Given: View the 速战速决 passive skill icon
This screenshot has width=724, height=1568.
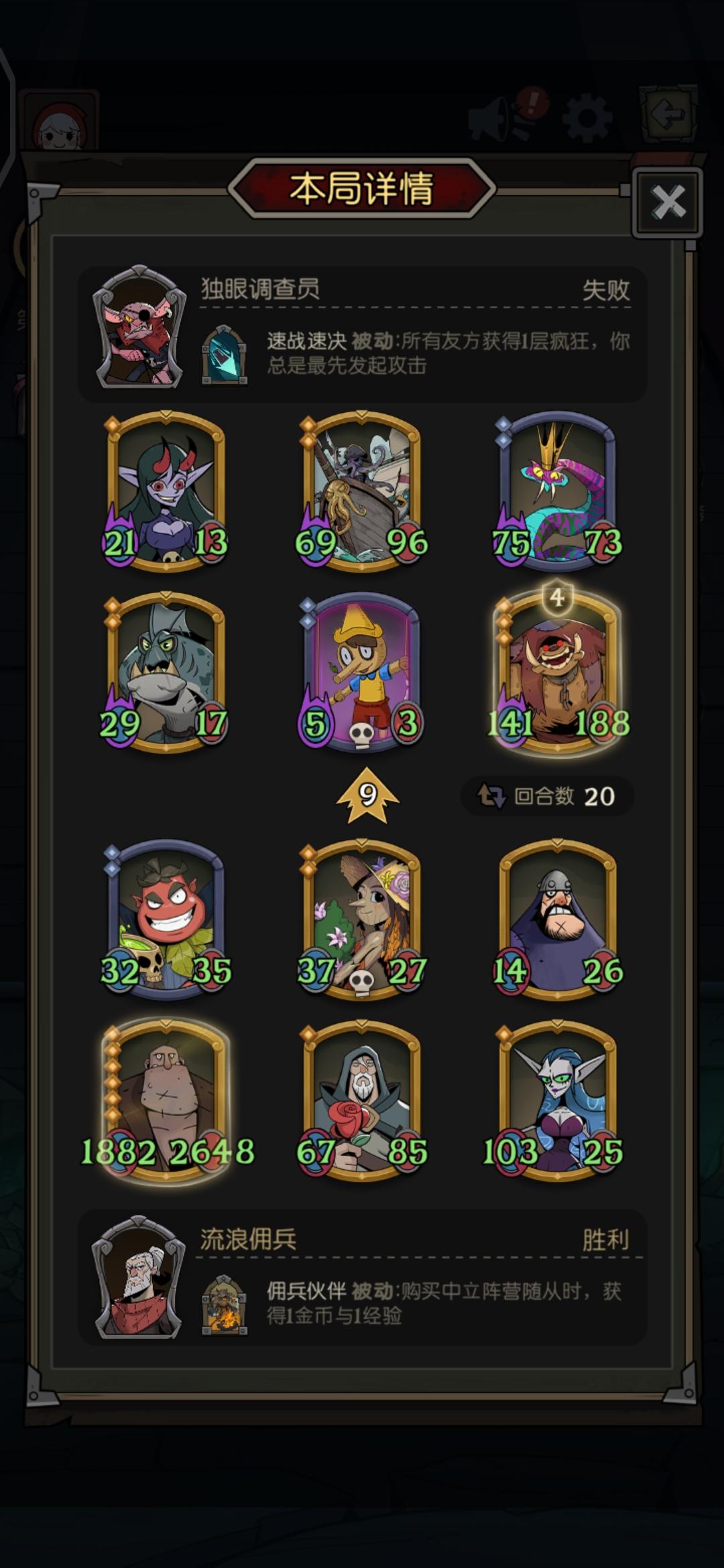Looking at the screenshot, I should (x=226, y=352).
